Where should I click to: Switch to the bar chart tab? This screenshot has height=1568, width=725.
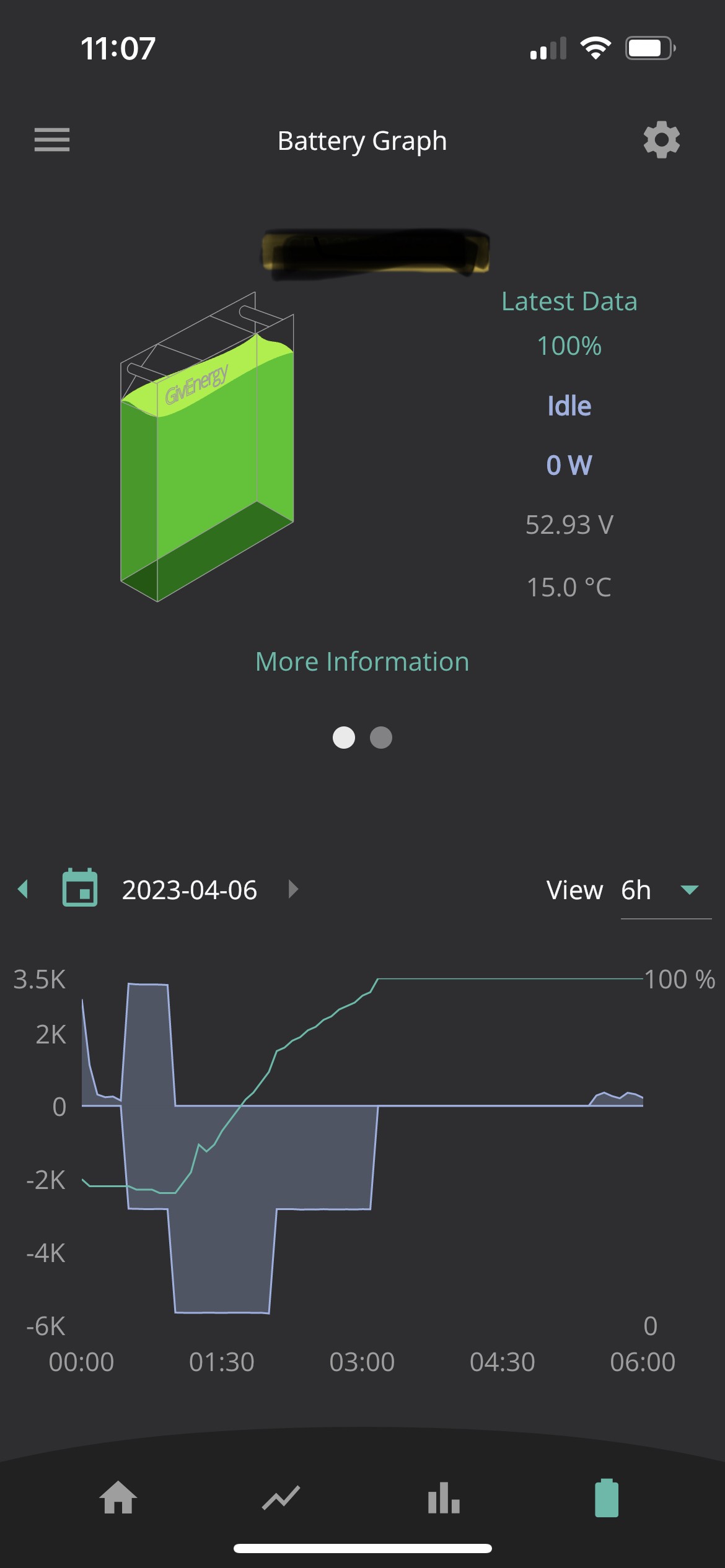tap(444, 1497)
